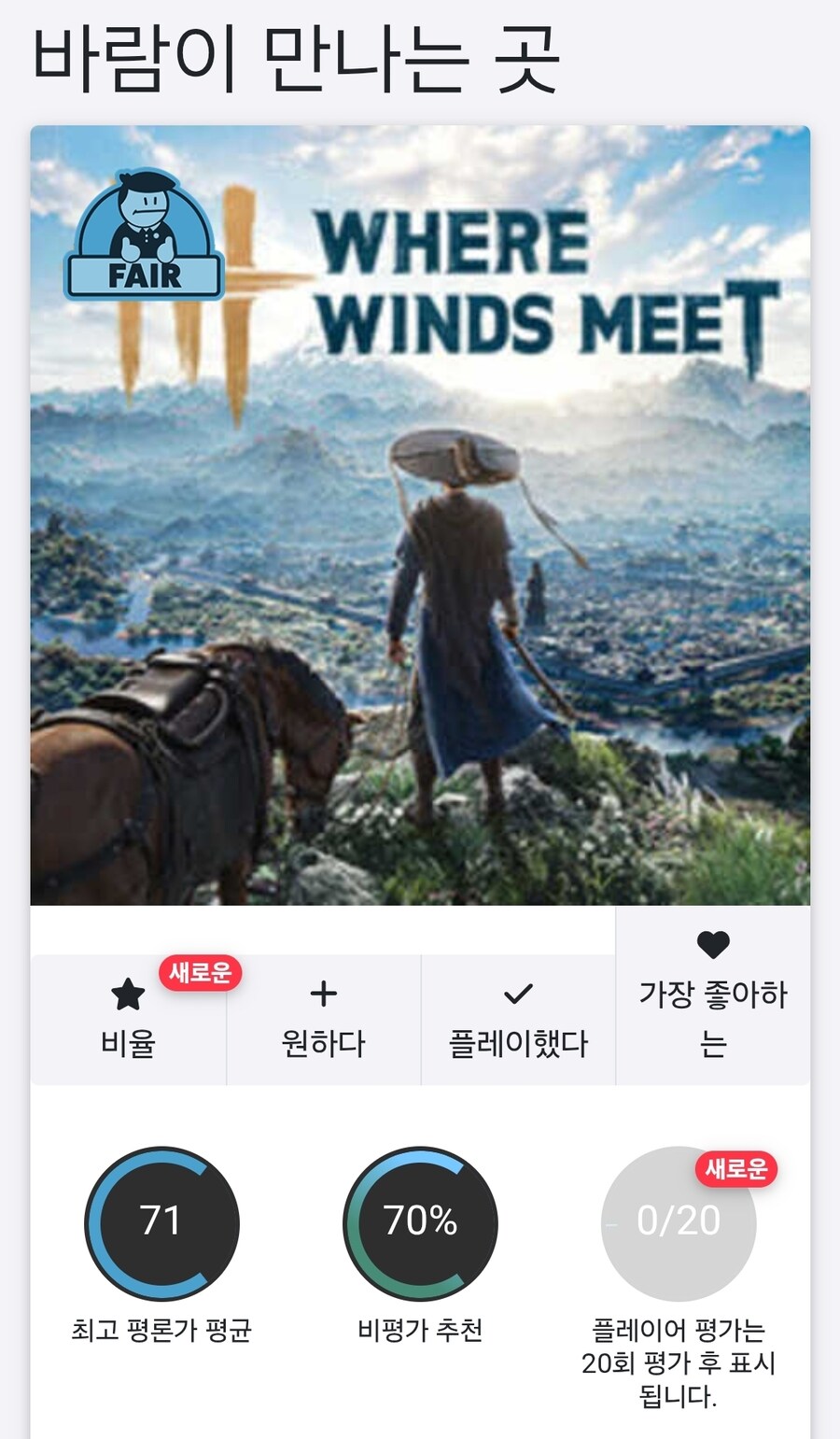Click the grey 0/20 player rating circle
Screen dimensions: 840x1439
point(679,1221)
